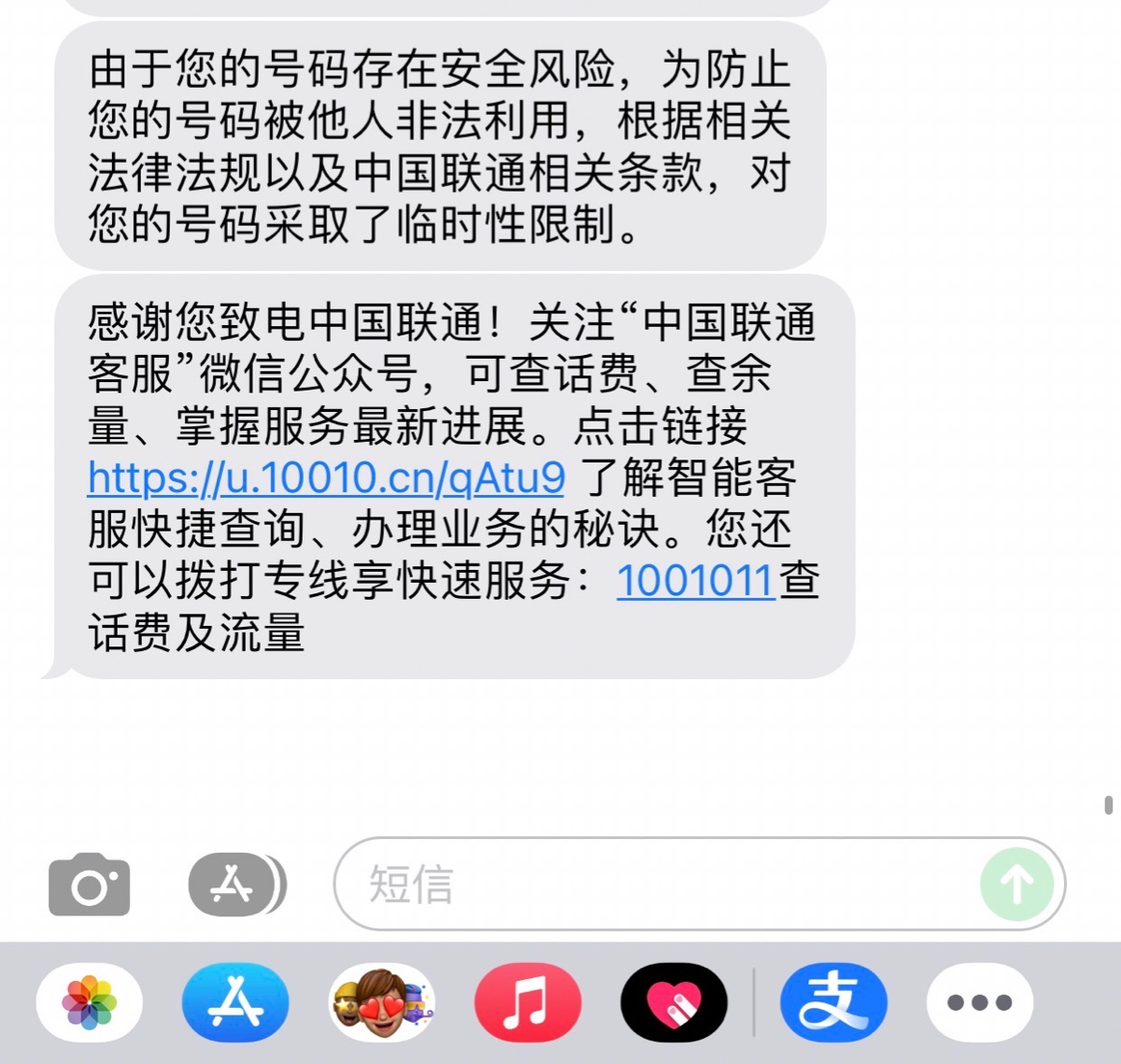This screenshot has height=1064, width=1121.
Task: Call the 1001011 hotline number
Action: [696, 581]
